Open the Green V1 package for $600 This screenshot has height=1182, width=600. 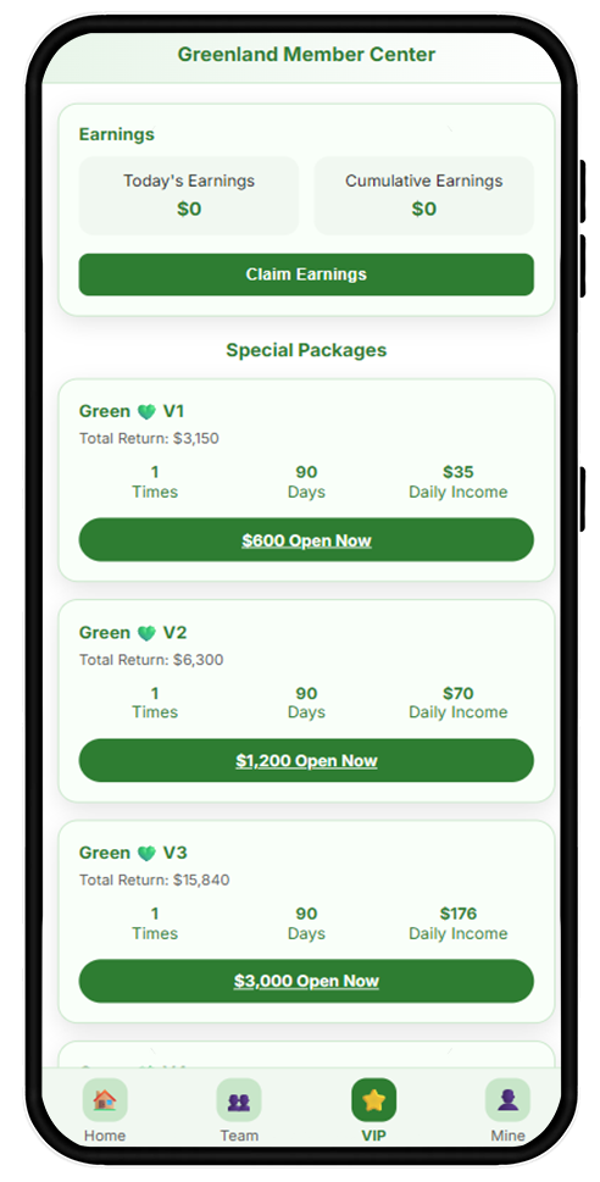pyautogui.click(x=306, y=540)
